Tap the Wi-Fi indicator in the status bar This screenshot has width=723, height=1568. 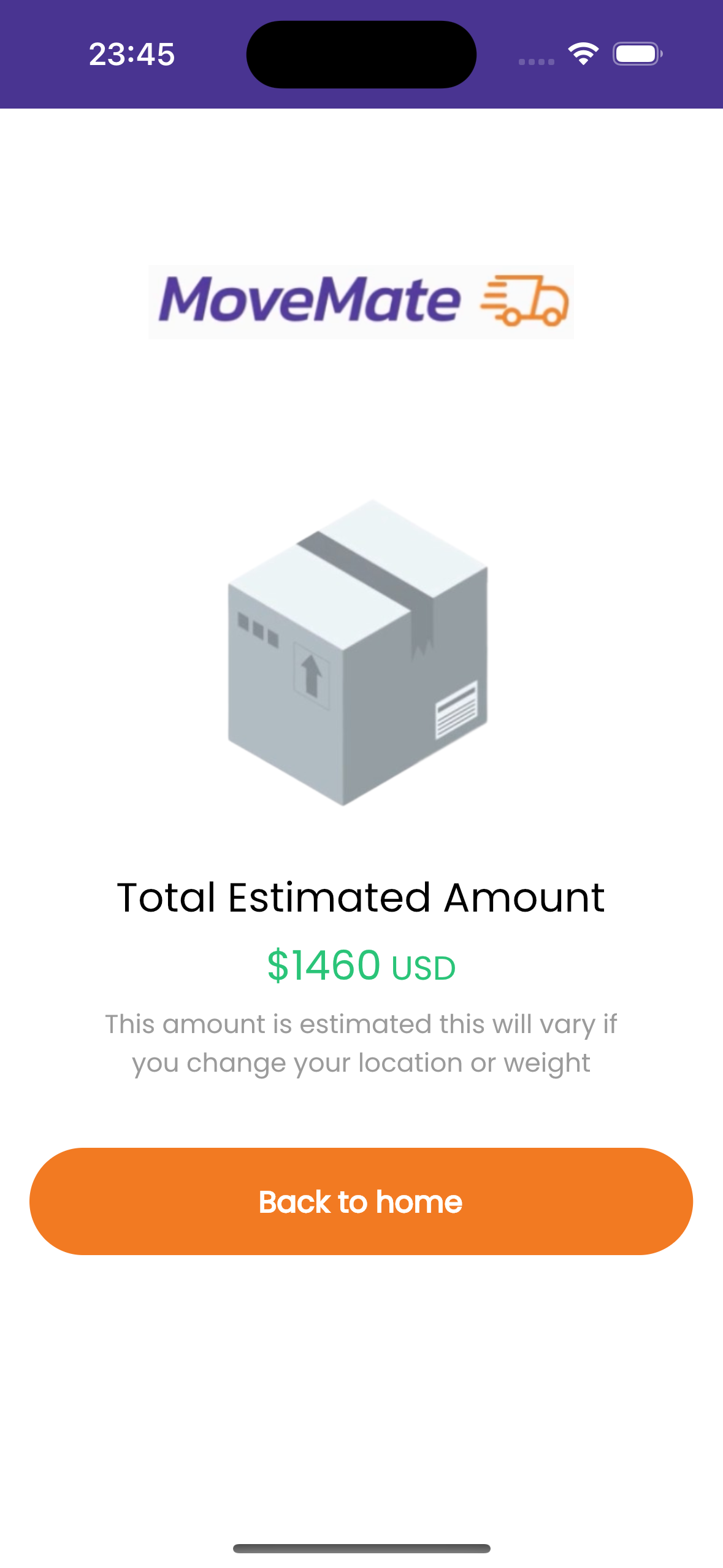[583, 54]
